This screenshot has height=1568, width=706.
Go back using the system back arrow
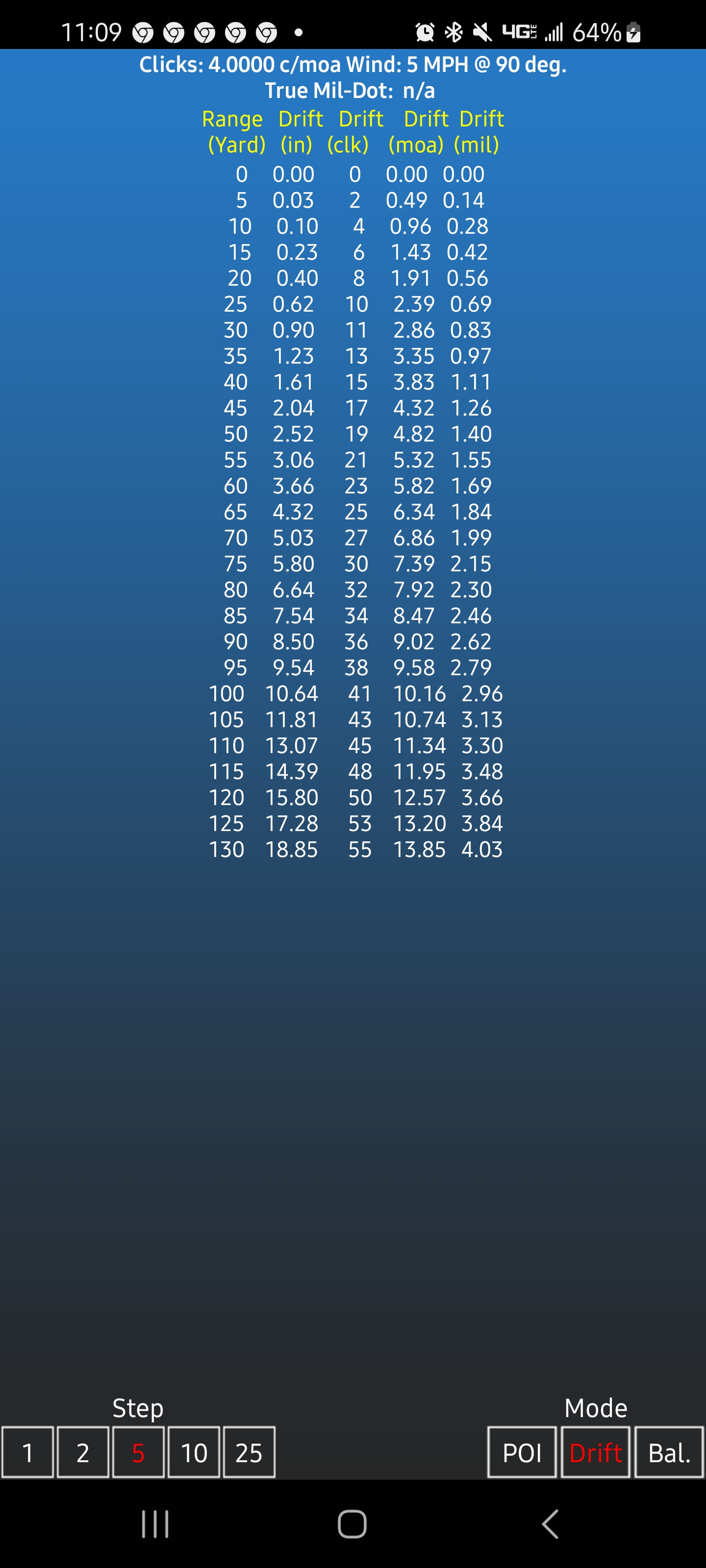550,1524
